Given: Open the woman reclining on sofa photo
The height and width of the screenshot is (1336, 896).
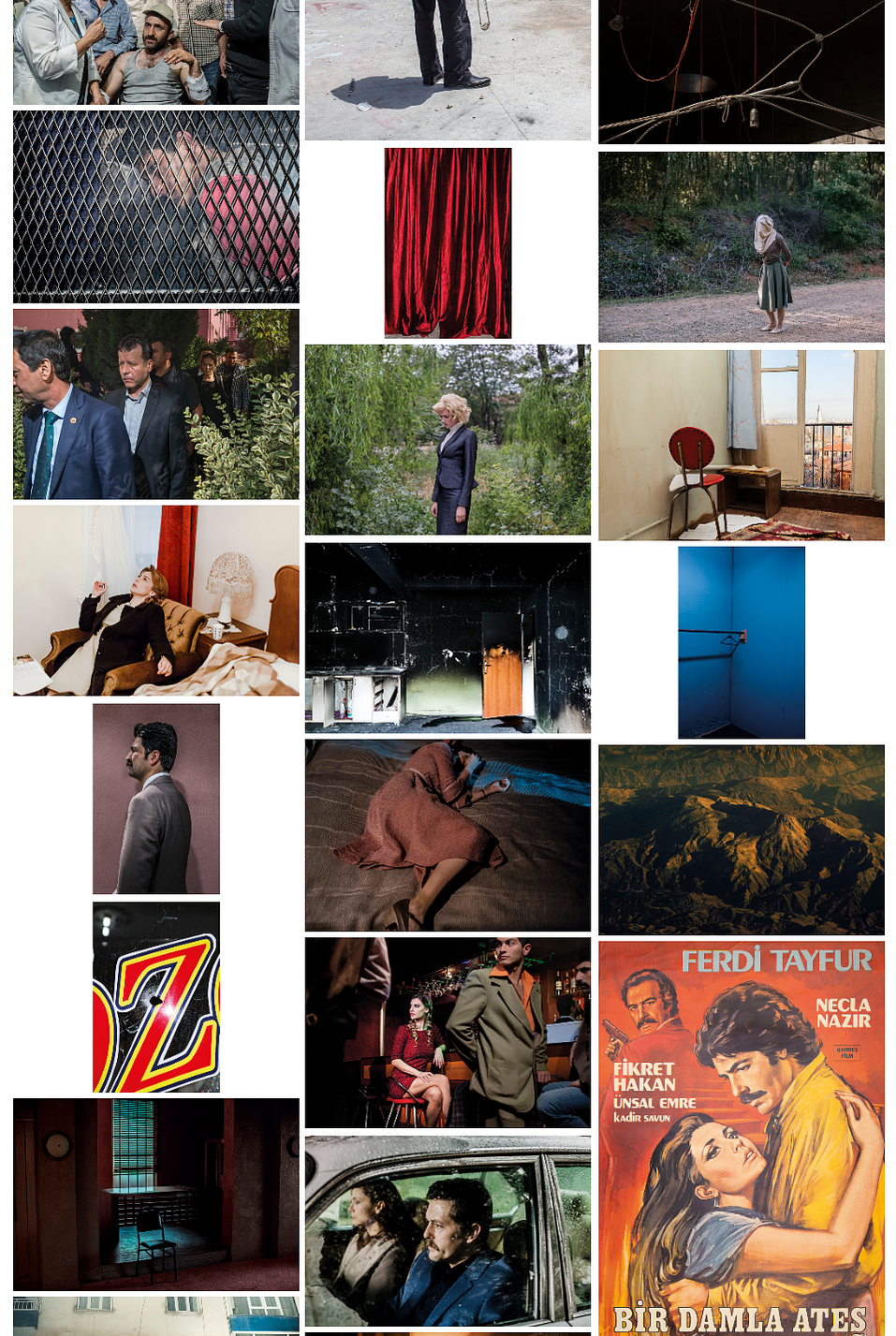Looking at the screenshot, I should (155, 600).
